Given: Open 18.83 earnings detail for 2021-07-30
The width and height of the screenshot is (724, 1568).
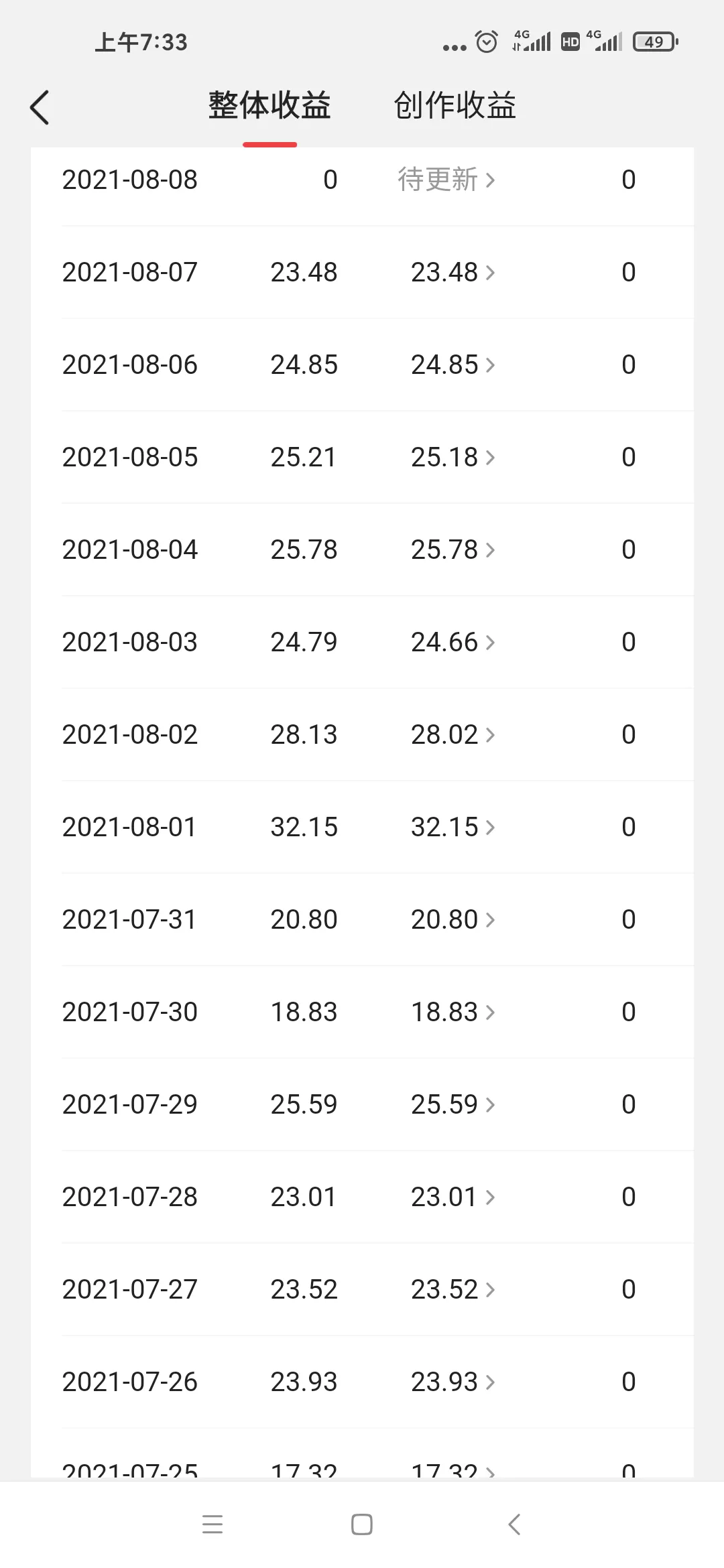Looking at the screenshot, I should [x=452, y=1012].
